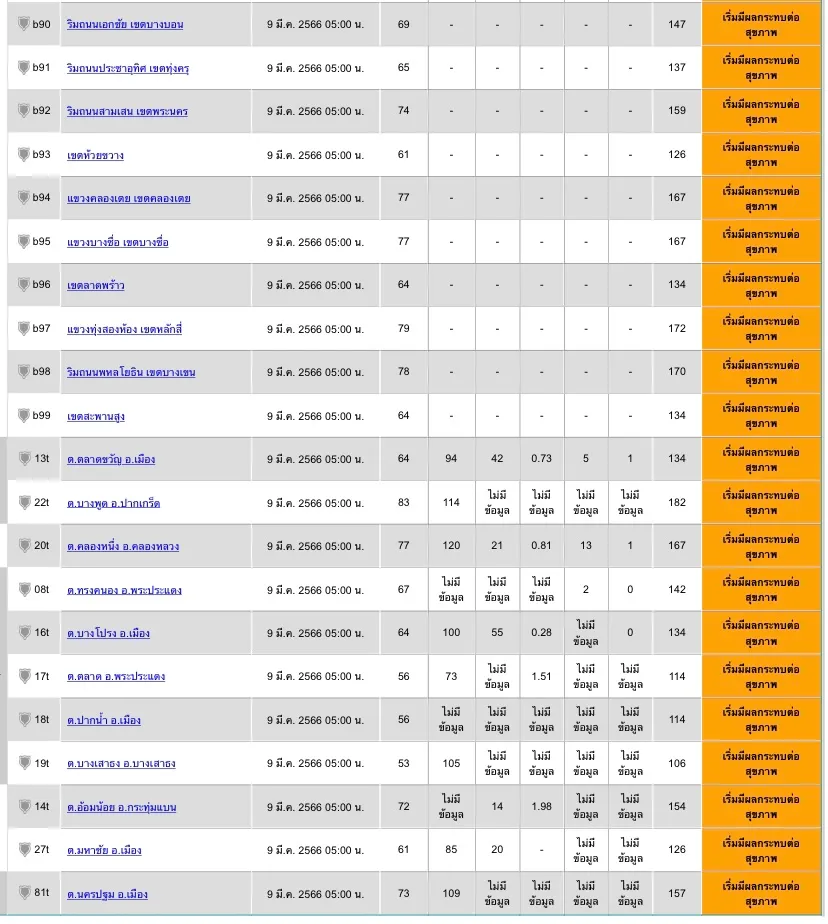The width and height of the screenshot is (828, 924).
Task: Select ต.บางพูด อ.ปากเกร็ด link
Action: click(x=113, y=504)
